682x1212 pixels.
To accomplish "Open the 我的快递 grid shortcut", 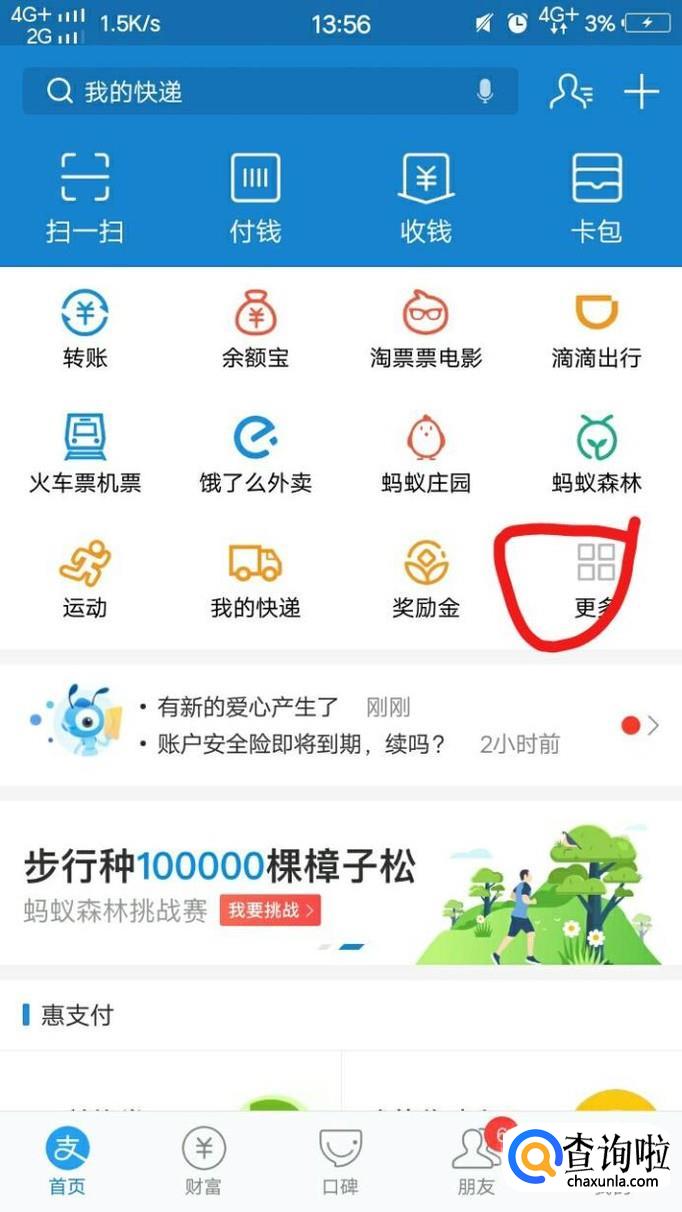I will (256, 578).
